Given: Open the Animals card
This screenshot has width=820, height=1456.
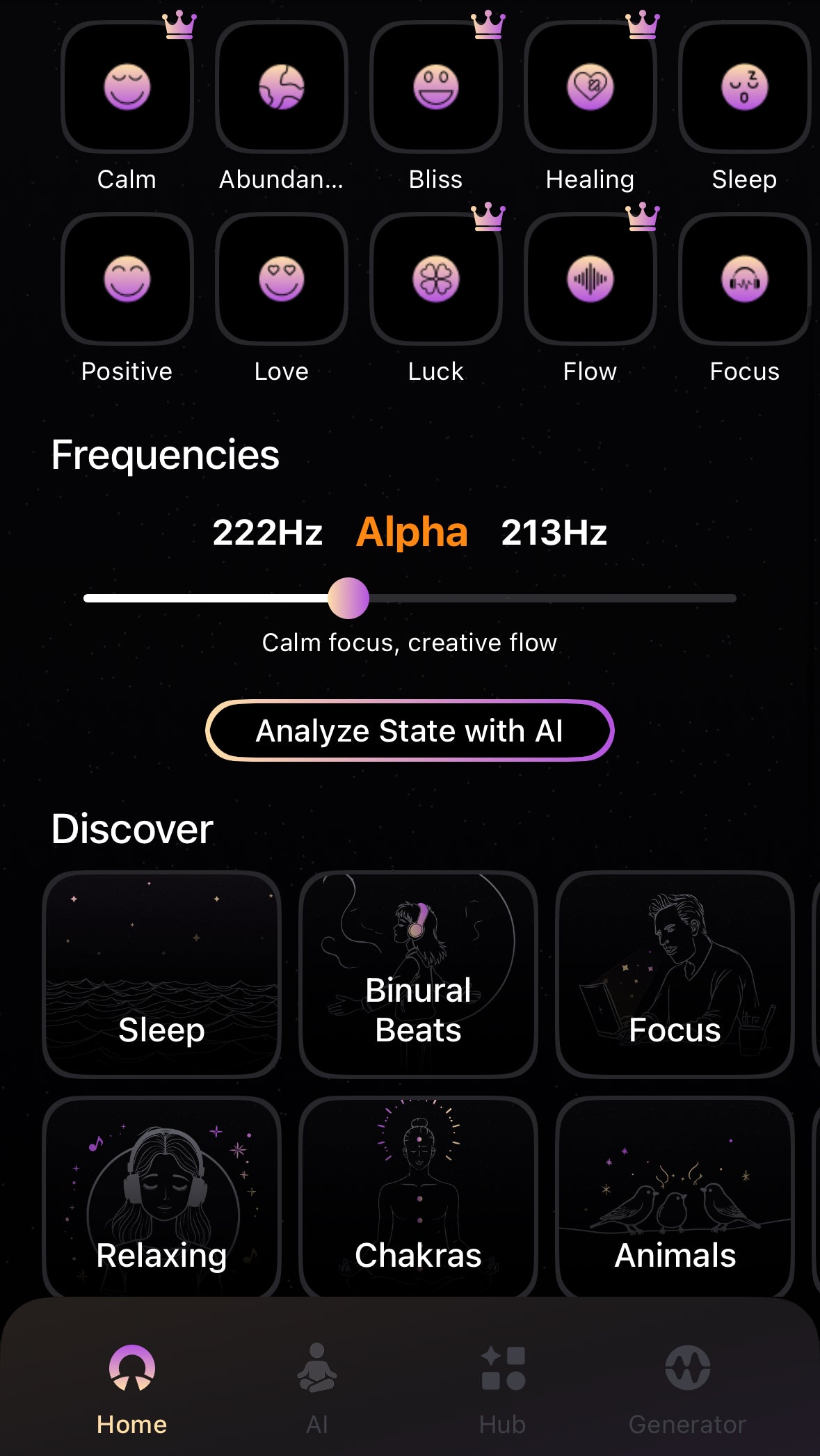Looking at the screenshot, I should 675,1197.
